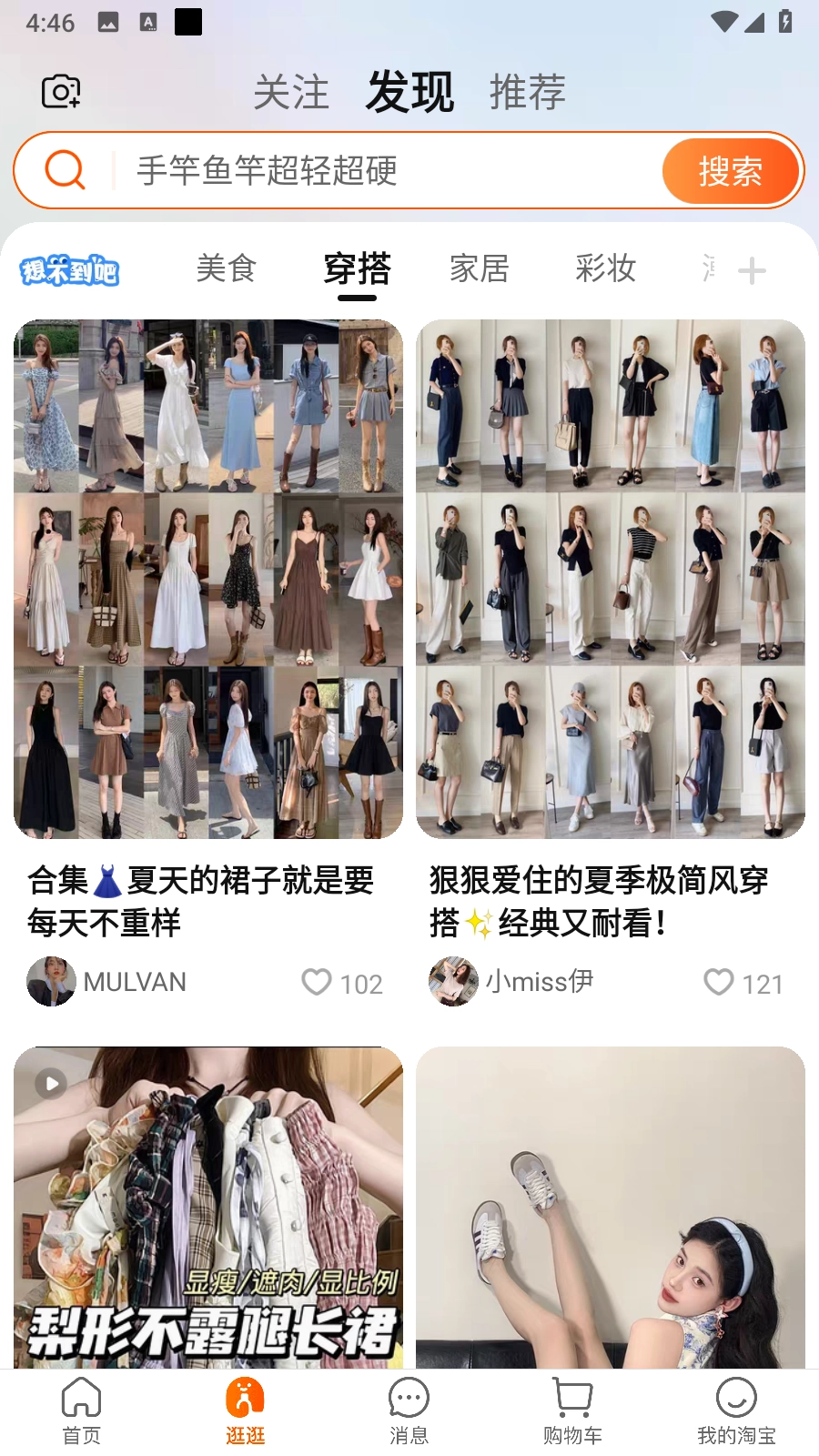
Task: Switch to the 美食 category tab
Action: [x=227, y=268]
